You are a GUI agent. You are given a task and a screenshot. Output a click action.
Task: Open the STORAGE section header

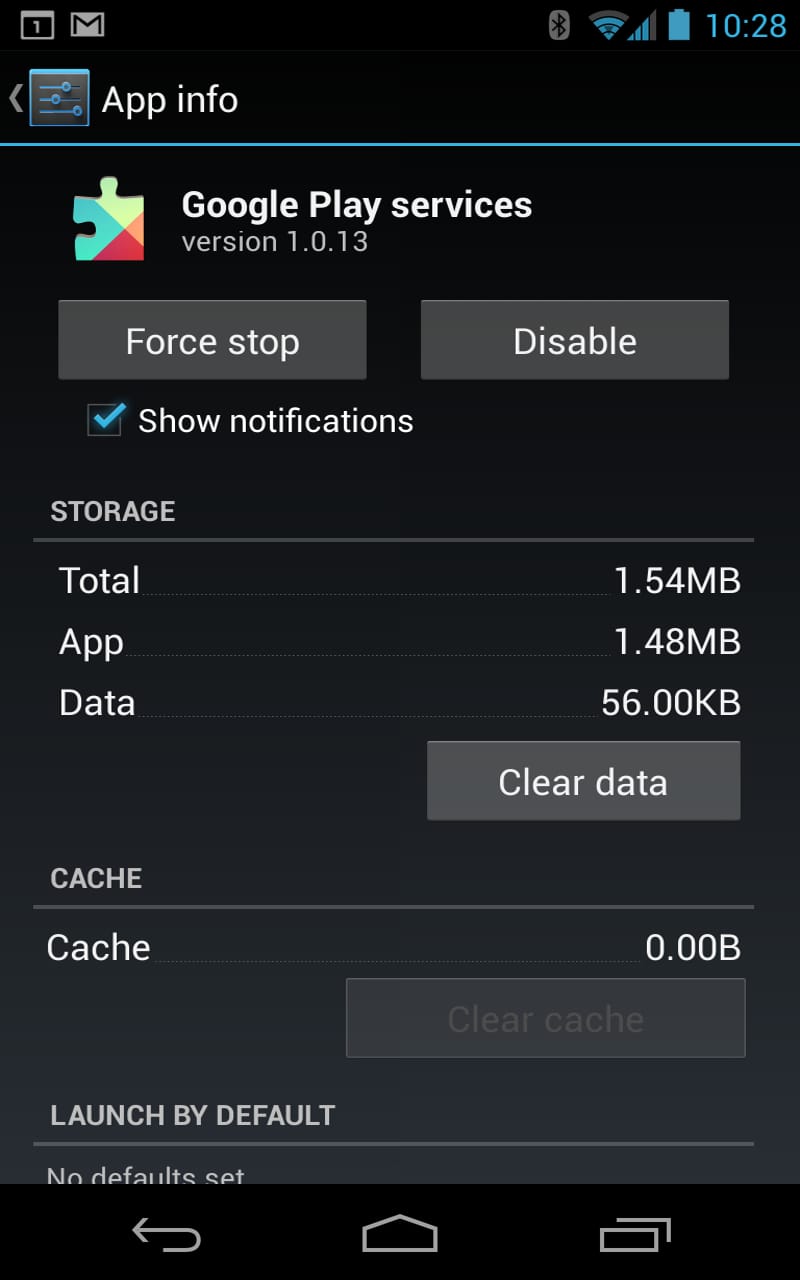[x=112, y=511]
